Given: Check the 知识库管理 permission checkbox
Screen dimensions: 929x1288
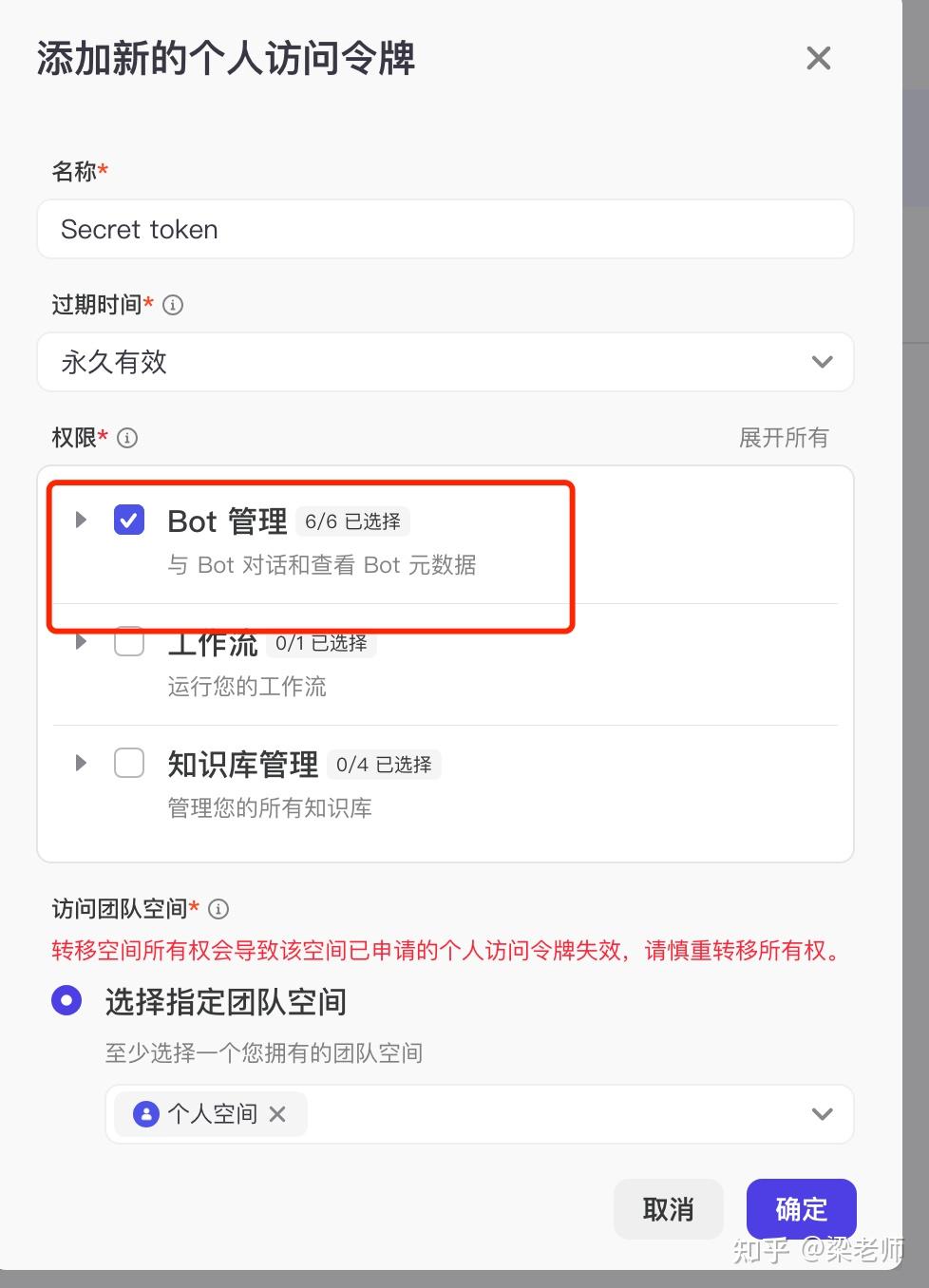Looking at the screenshot, I should tap(128, 763).
